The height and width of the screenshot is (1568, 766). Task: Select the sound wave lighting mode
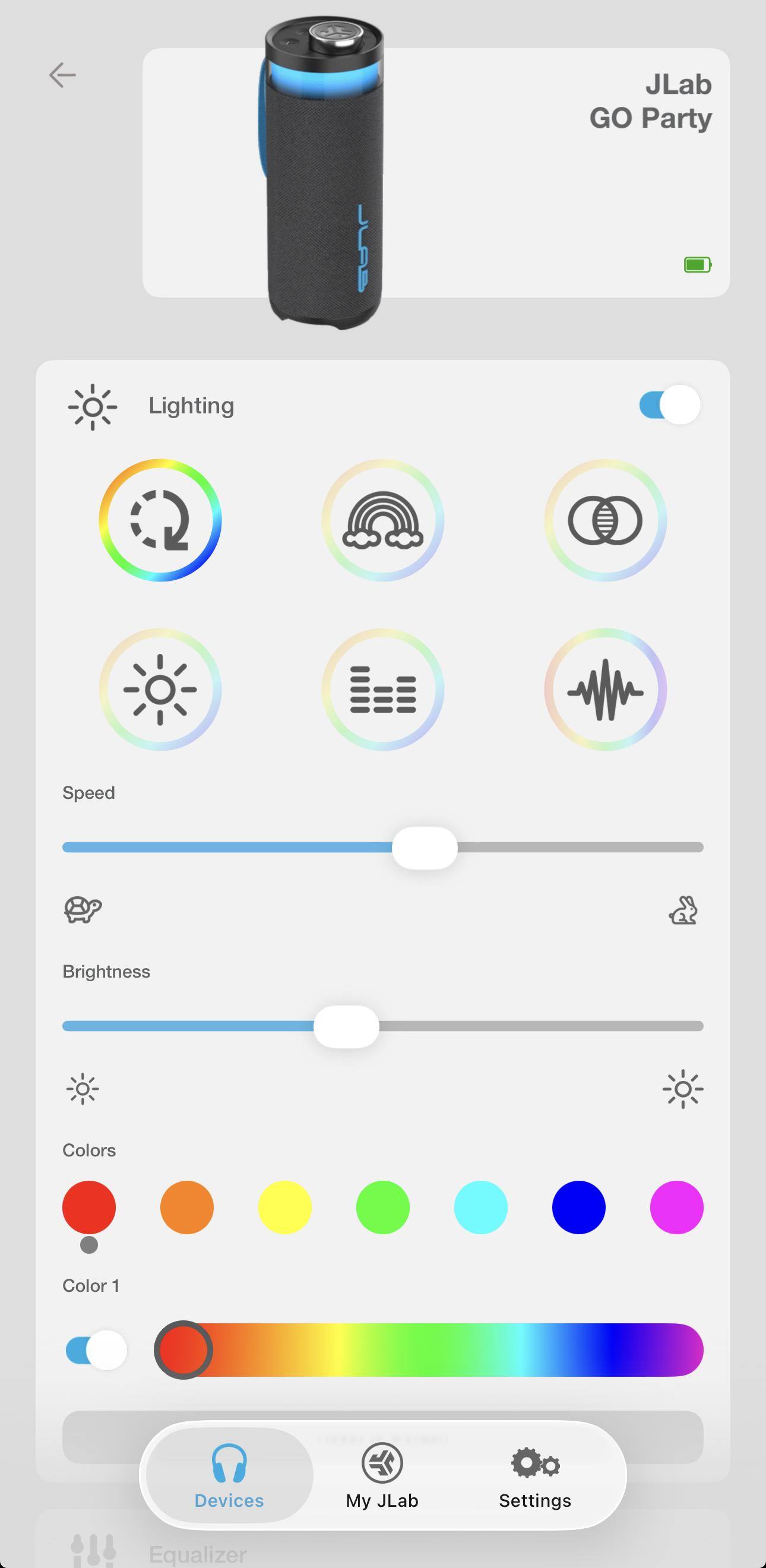coord(605,690)
